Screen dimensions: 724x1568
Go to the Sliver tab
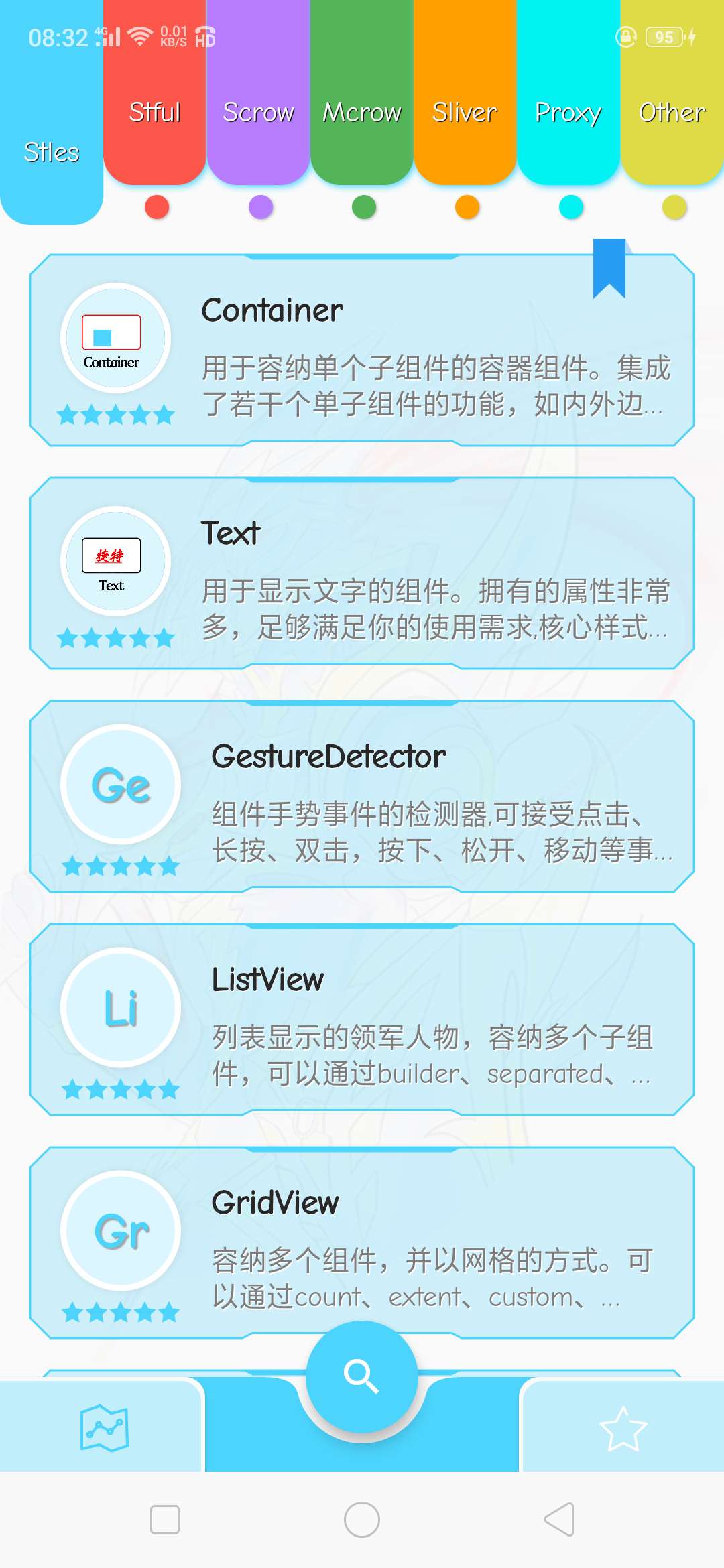tap(465, 112)
